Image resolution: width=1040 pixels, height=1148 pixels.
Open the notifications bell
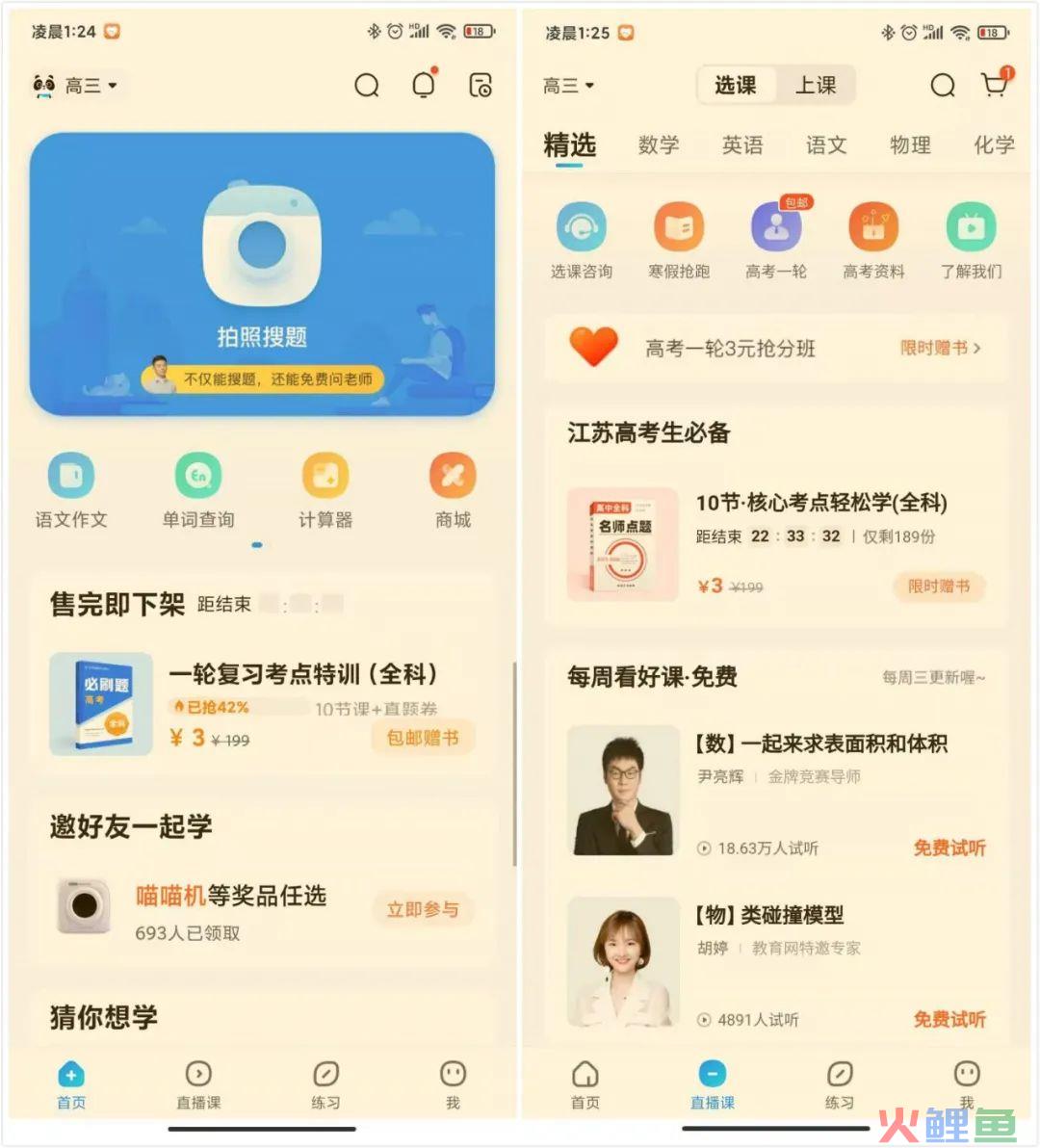click(424, 85)
